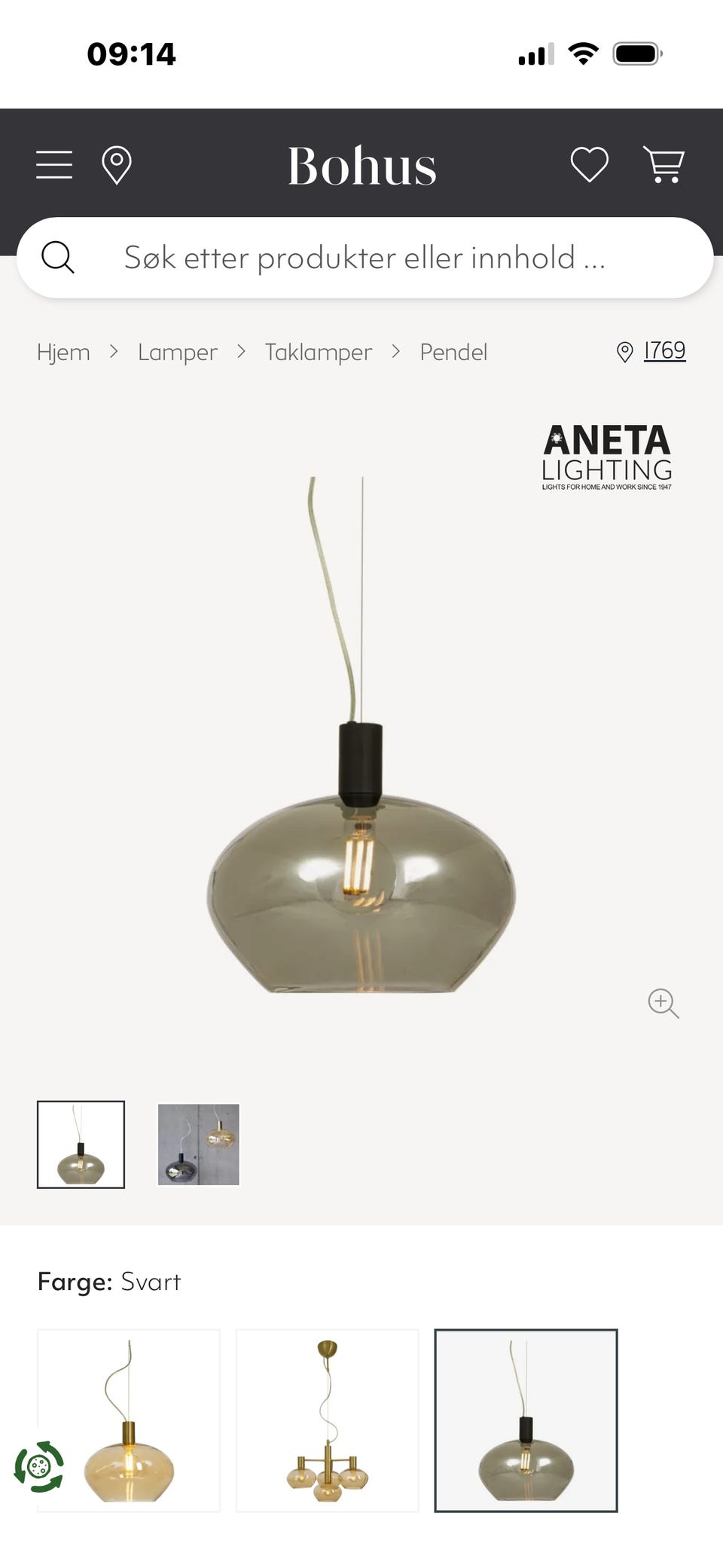The height and width of the screenshot is (1568, 723).
Task: Select the black smoked glass variant
Action: (526, 1420)
